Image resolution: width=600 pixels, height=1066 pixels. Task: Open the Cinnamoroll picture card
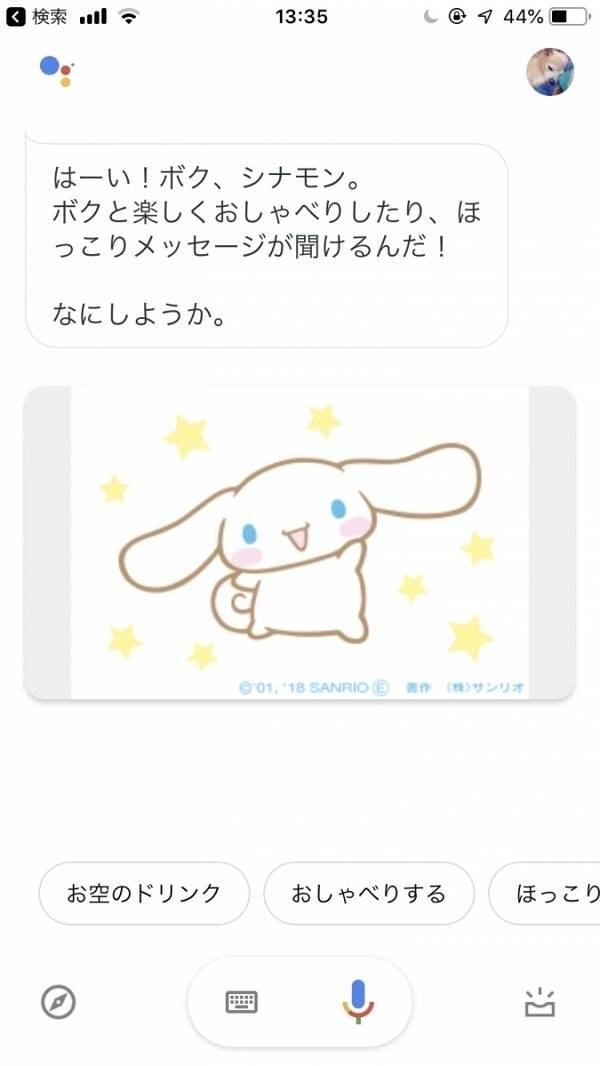pyautogui.click(x=299, y=542)
